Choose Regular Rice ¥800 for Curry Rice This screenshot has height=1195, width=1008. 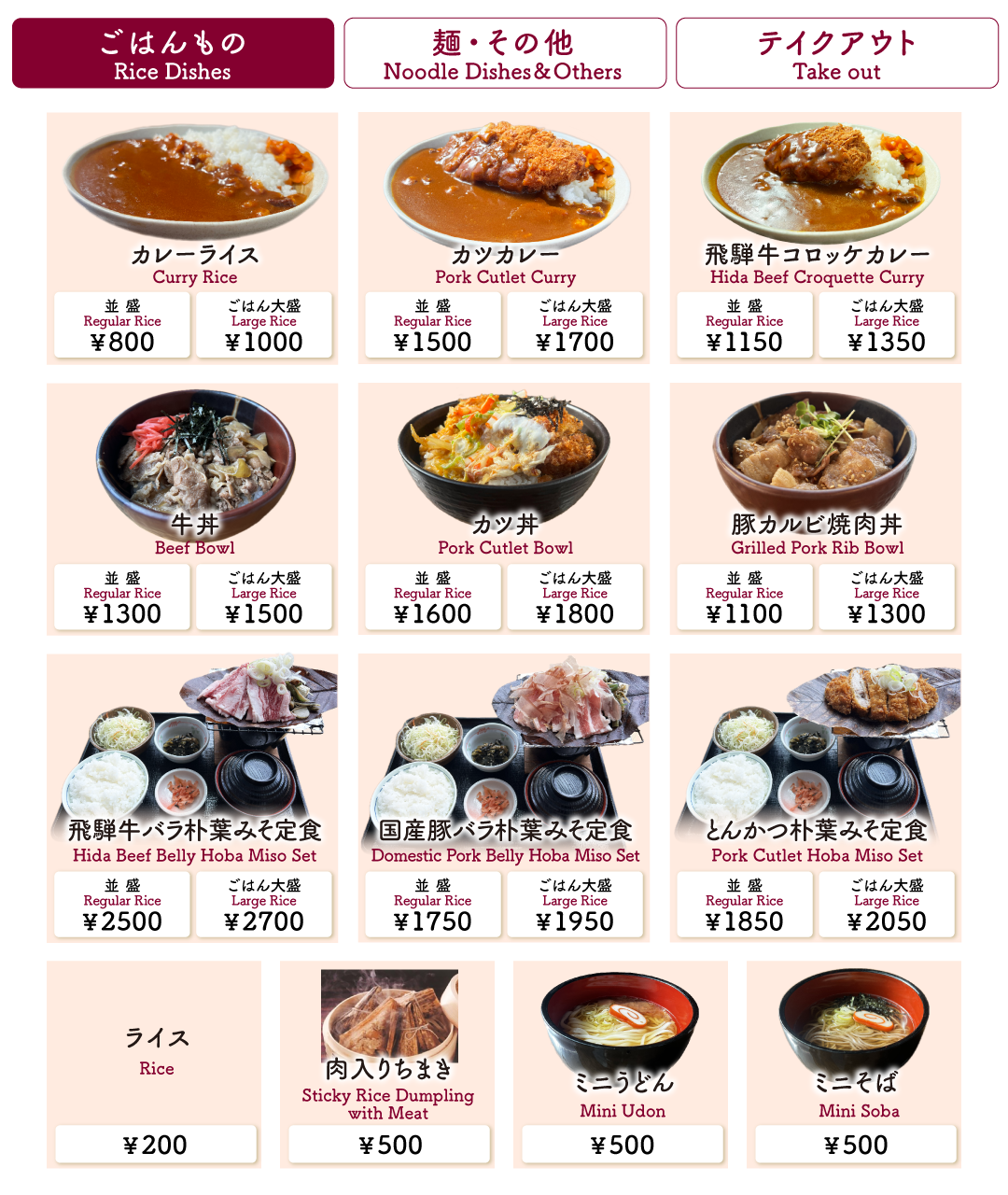[121, 325]
